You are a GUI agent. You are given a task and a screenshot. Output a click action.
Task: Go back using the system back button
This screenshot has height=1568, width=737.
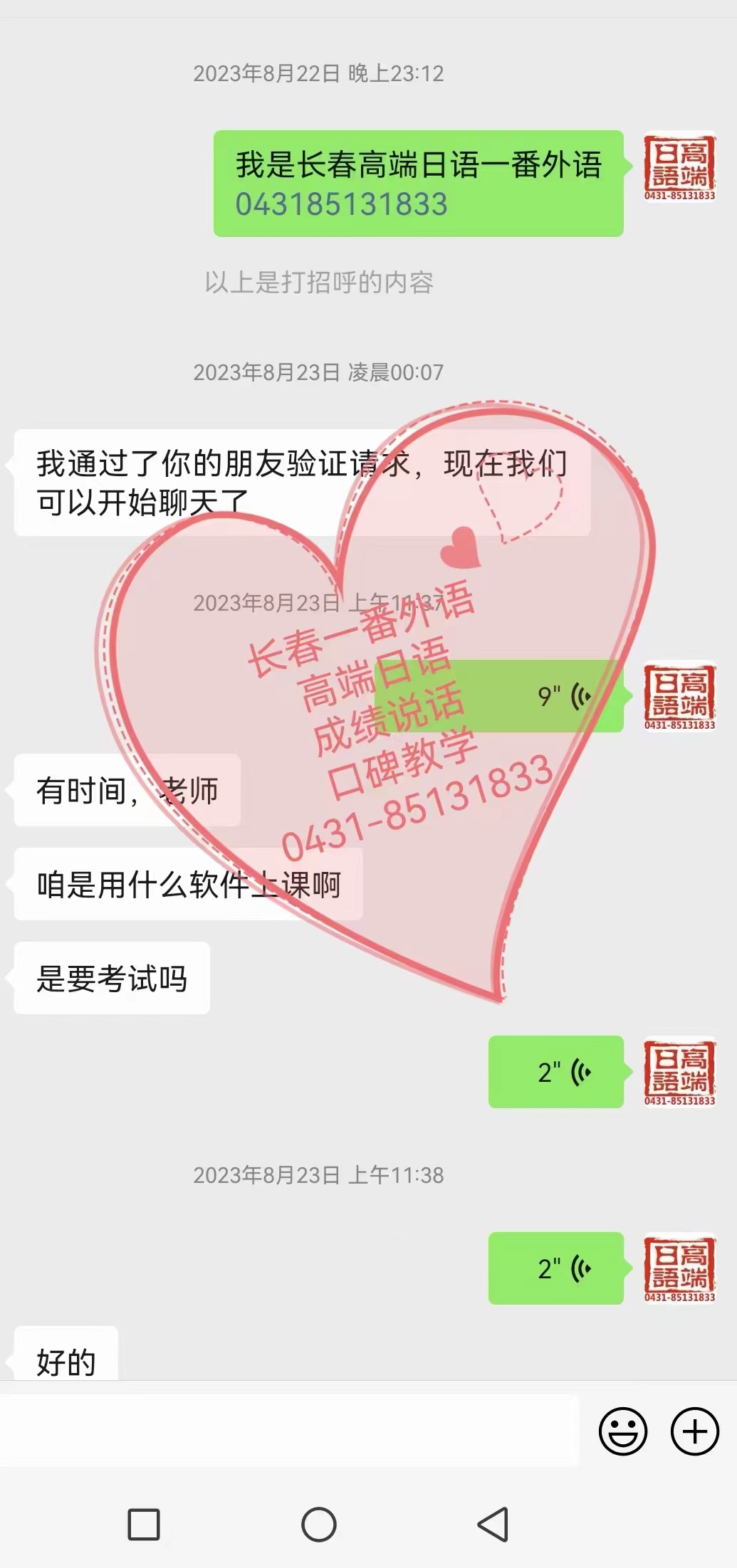pyautogui.click(x=493, y=1525)
